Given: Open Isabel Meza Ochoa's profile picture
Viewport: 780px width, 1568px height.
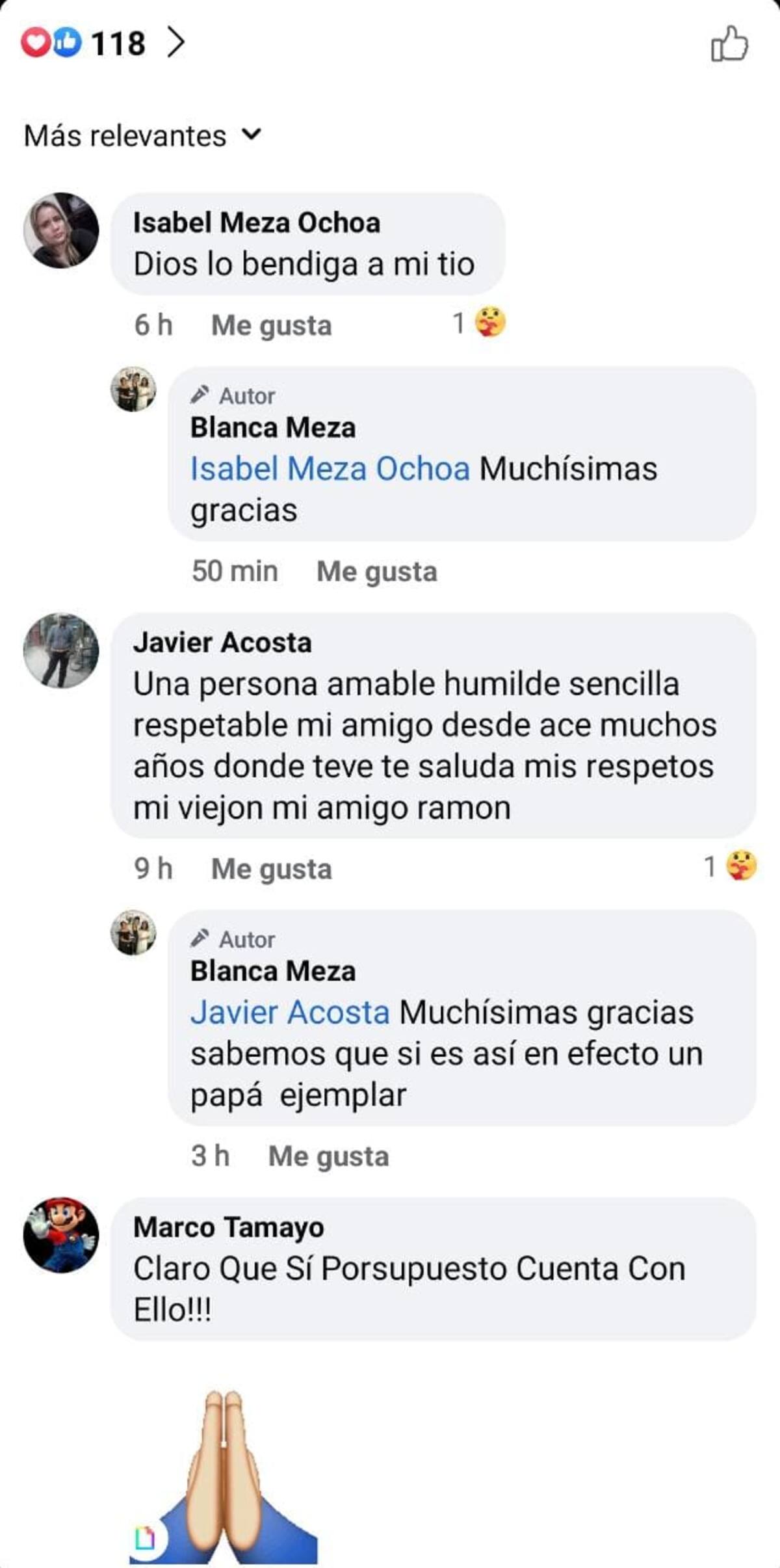Looking at the screenshot, I should [61, 230].
